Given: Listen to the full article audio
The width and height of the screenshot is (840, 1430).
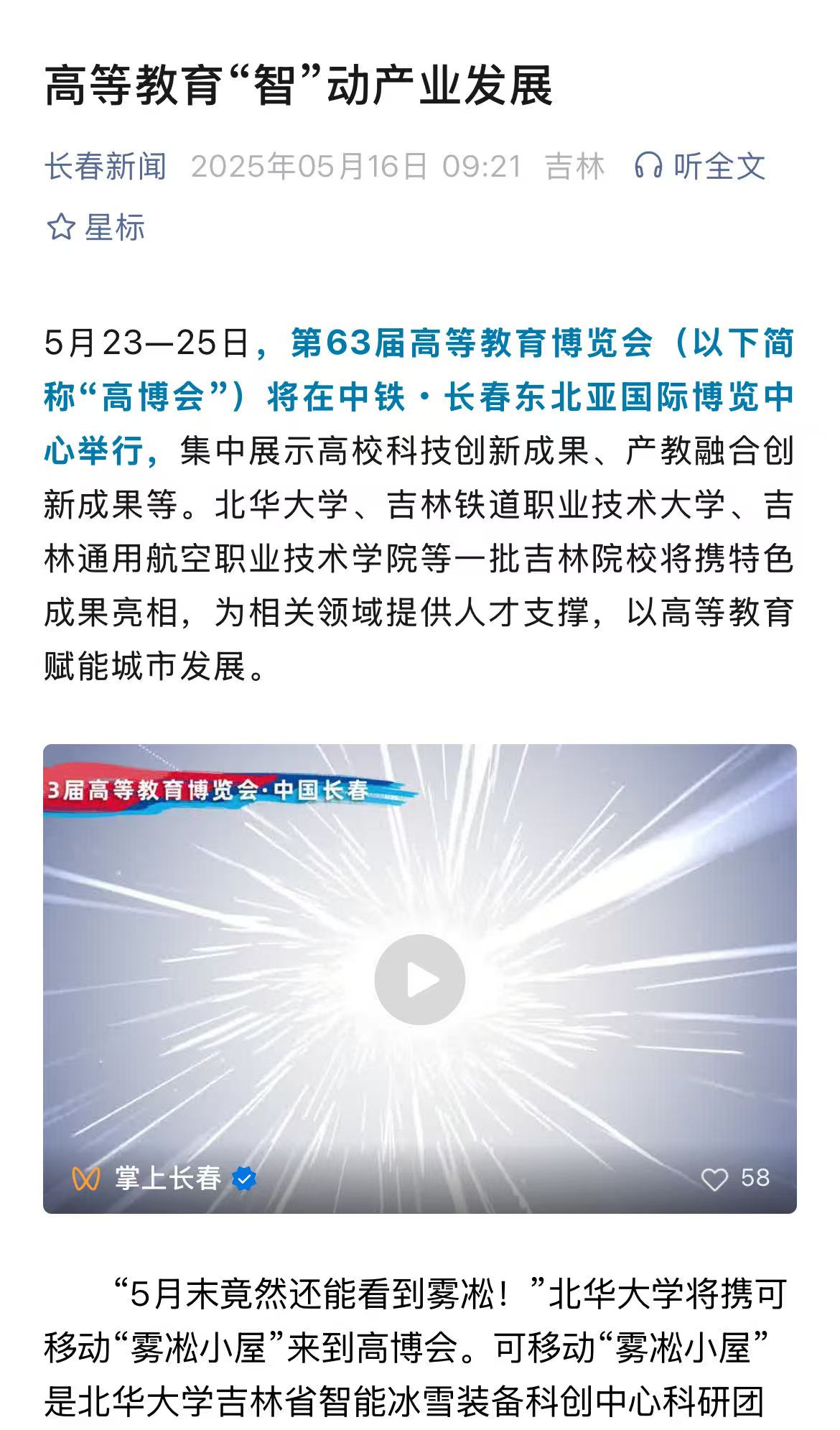Looking at the screenshot, I should pos(700,167).
